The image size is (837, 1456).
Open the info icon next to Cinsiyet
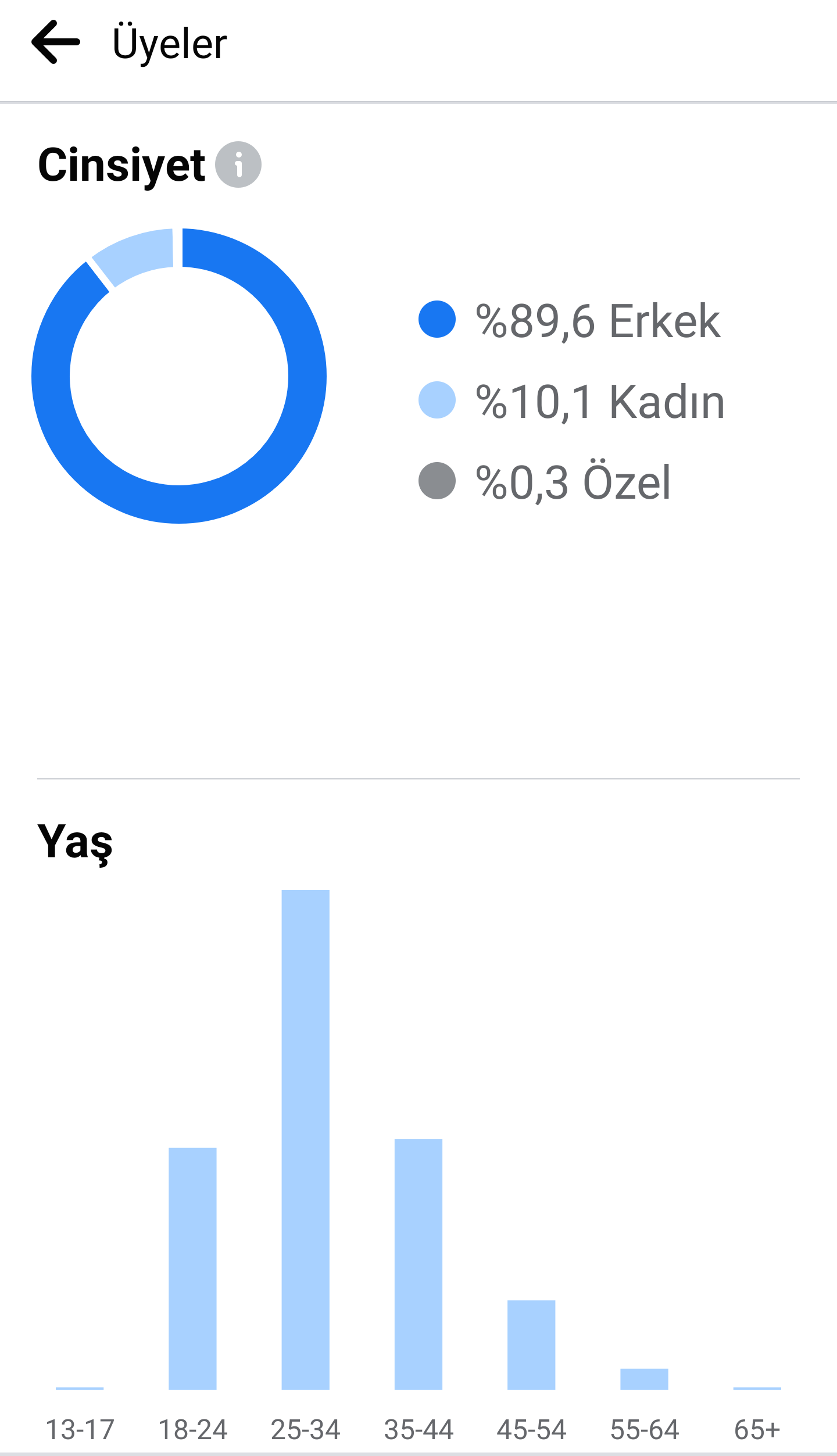click(238, 164)
